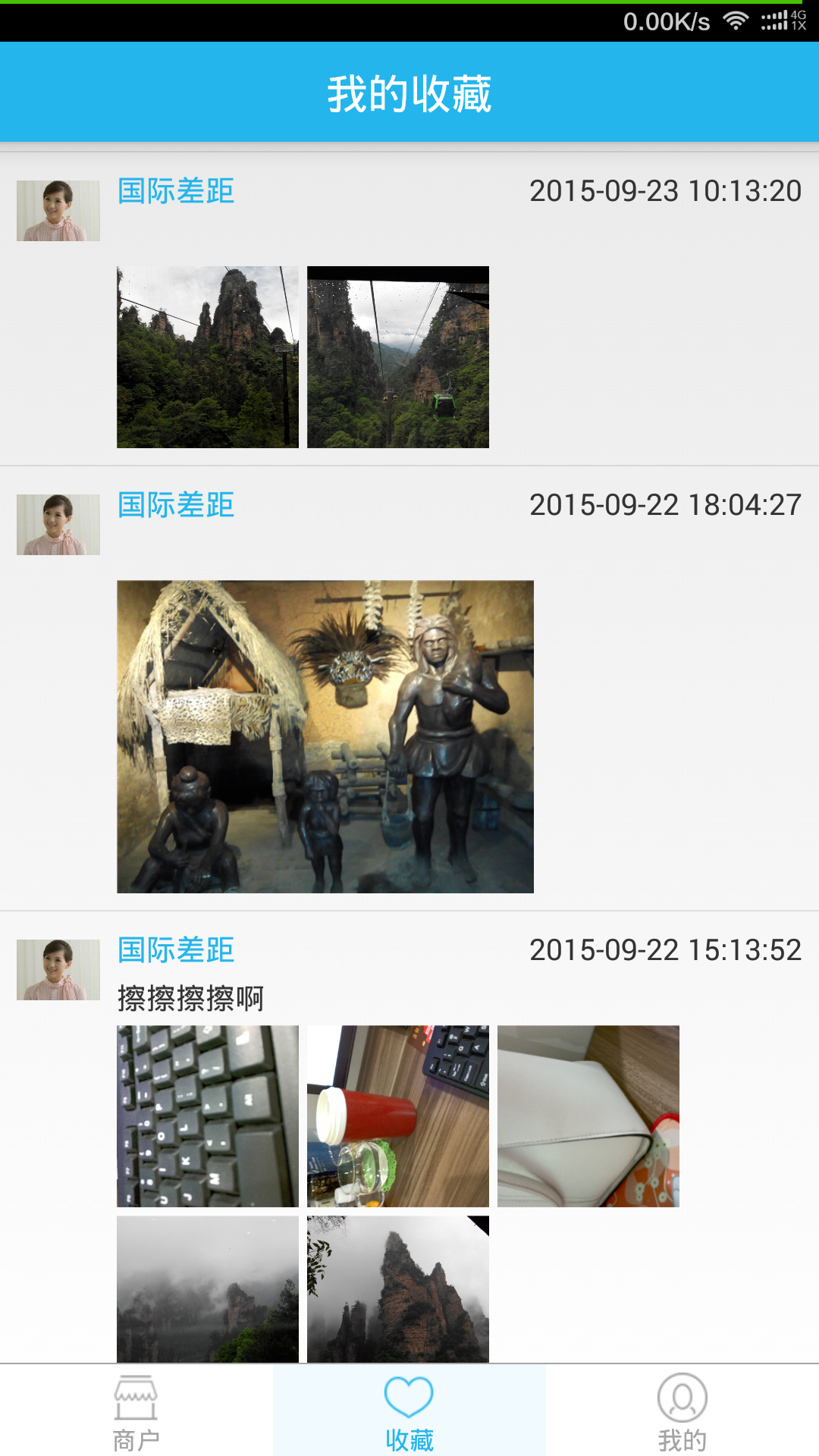
Task: Tap the avatar on the 10:13:20 post
Action: click(x=58, y=211)
